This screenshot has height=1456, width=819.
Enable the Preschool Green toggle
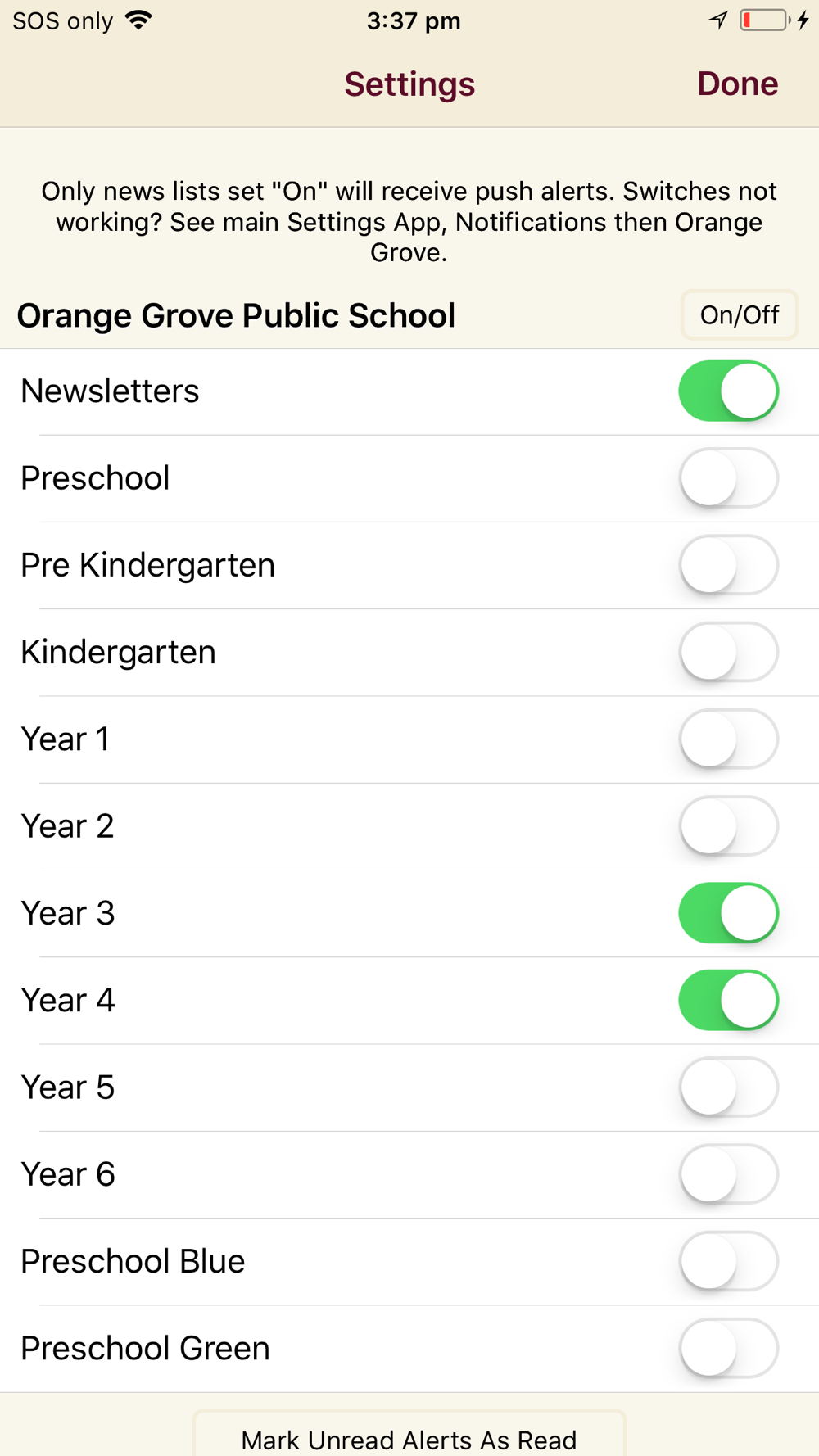(x=728, y=1349)
